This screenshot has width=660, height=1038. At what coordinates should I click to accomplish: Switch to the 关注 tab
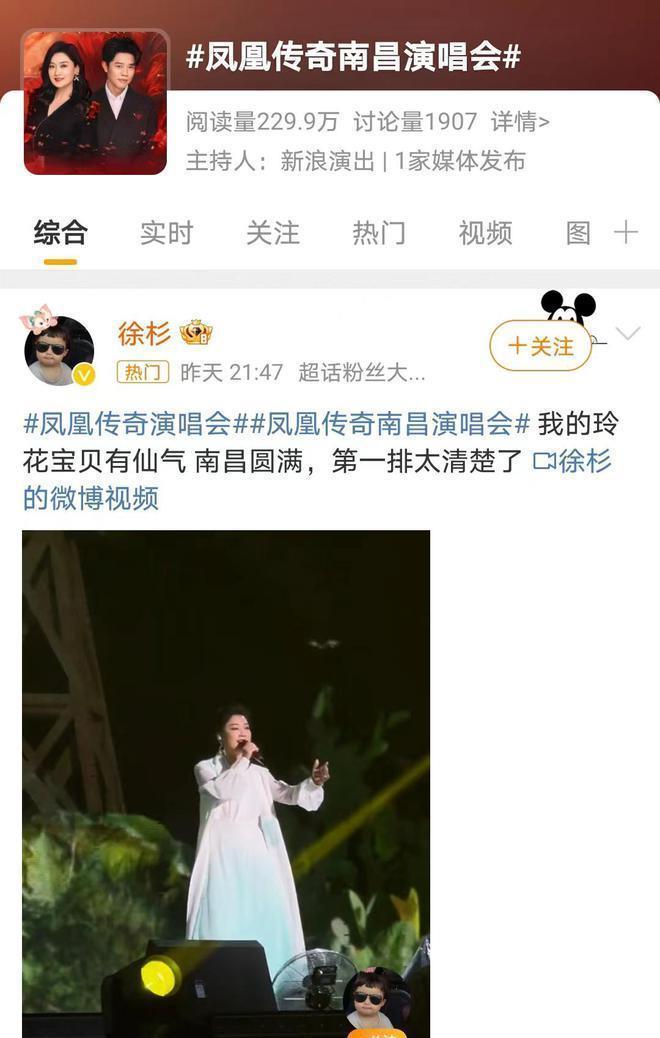272,233
